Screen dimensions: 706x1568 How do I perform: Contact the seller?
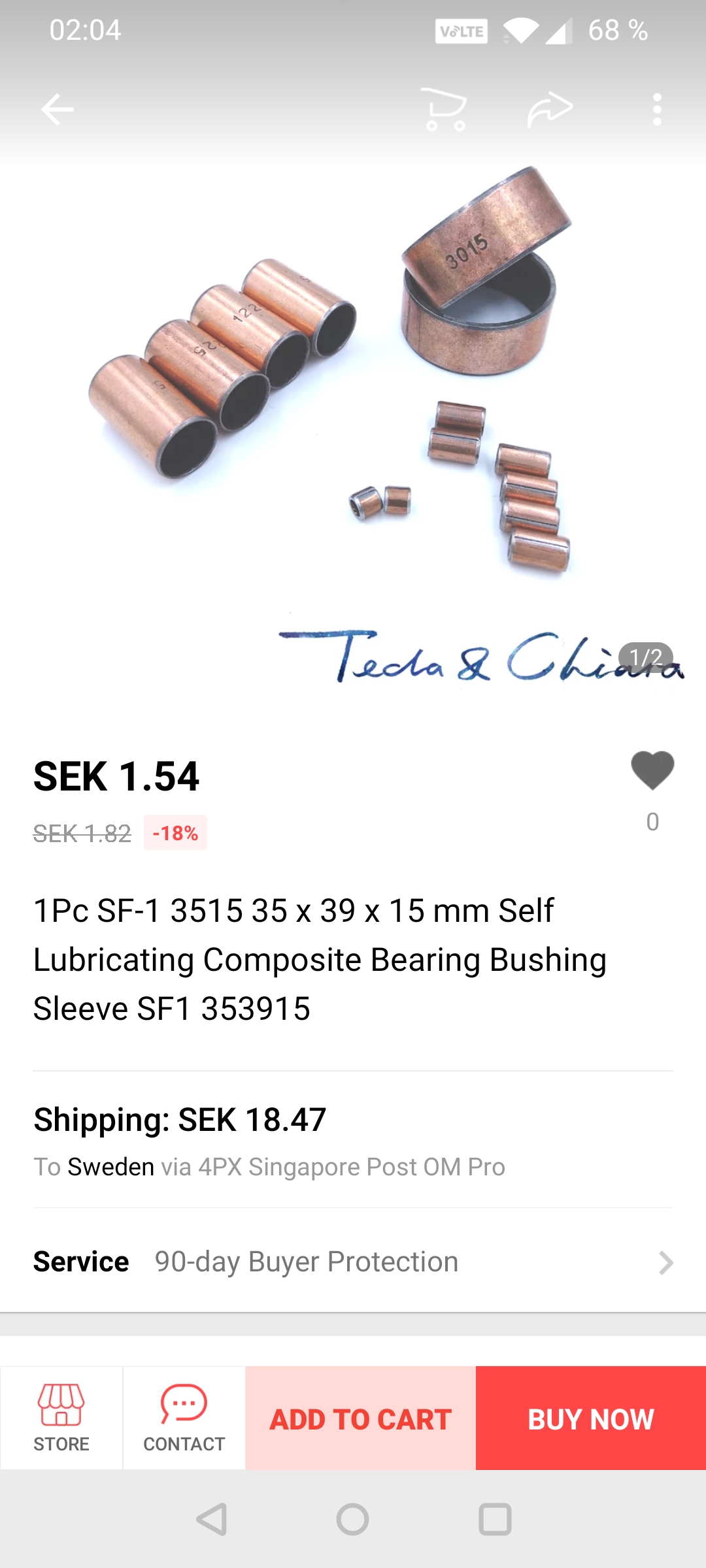(x=184, y=1418)
